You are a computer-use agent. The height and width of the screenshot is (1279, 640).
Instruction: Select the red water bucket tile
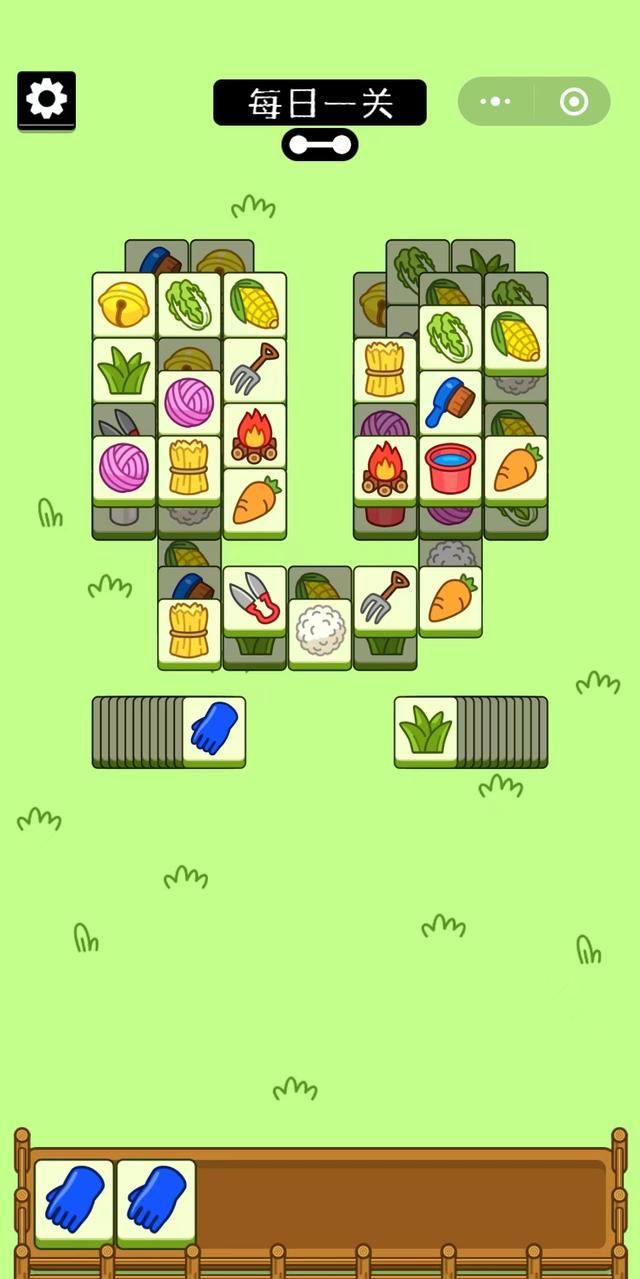click(450, 468)
